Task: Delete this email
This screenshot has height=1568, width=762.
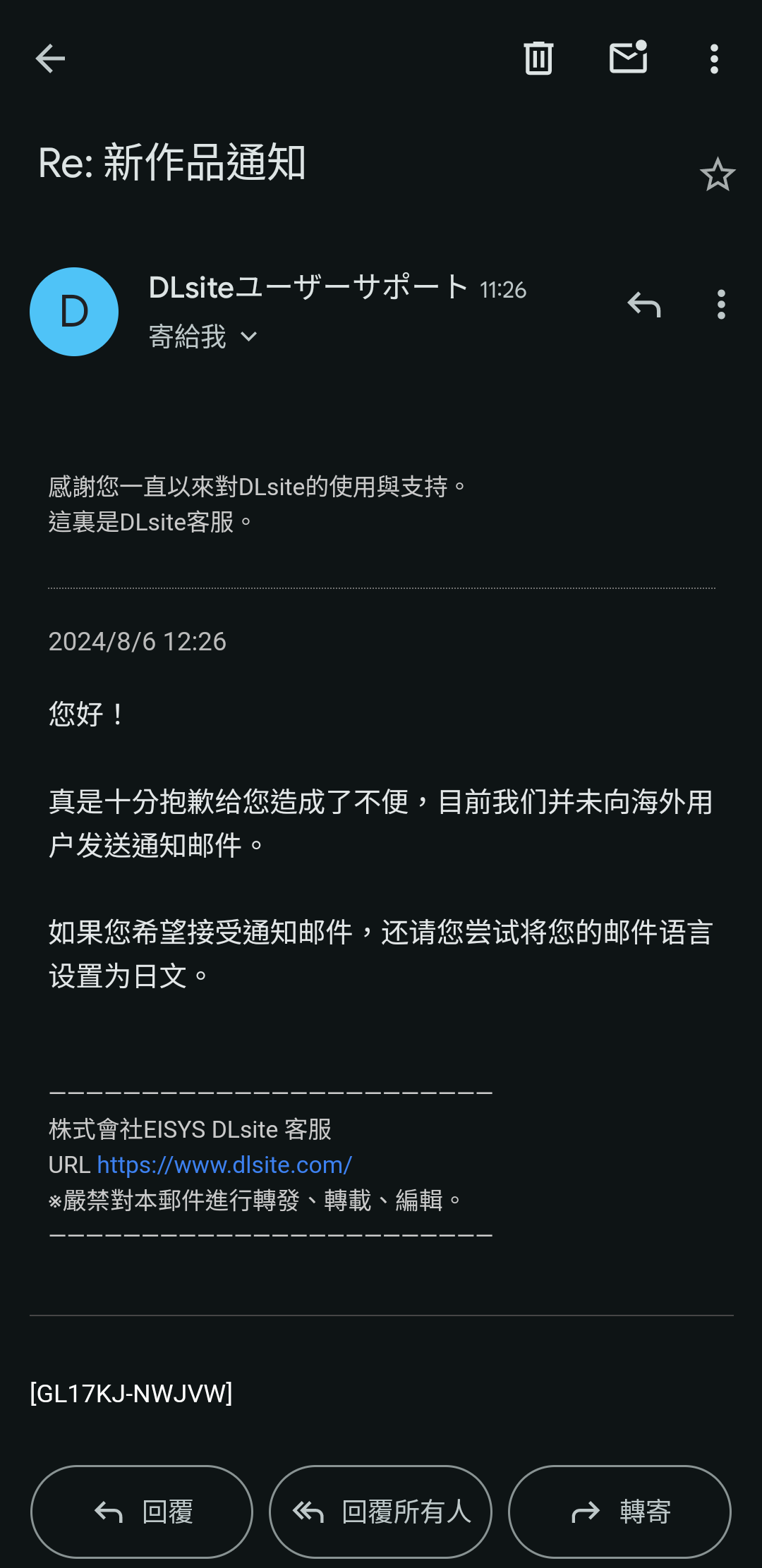Action: coord(538,59)
